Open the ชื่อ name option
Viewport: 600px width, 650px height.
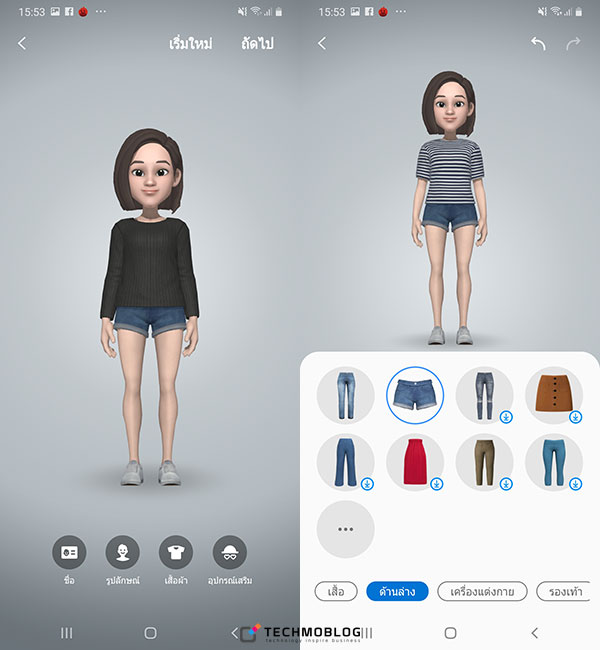pos(69,552)
